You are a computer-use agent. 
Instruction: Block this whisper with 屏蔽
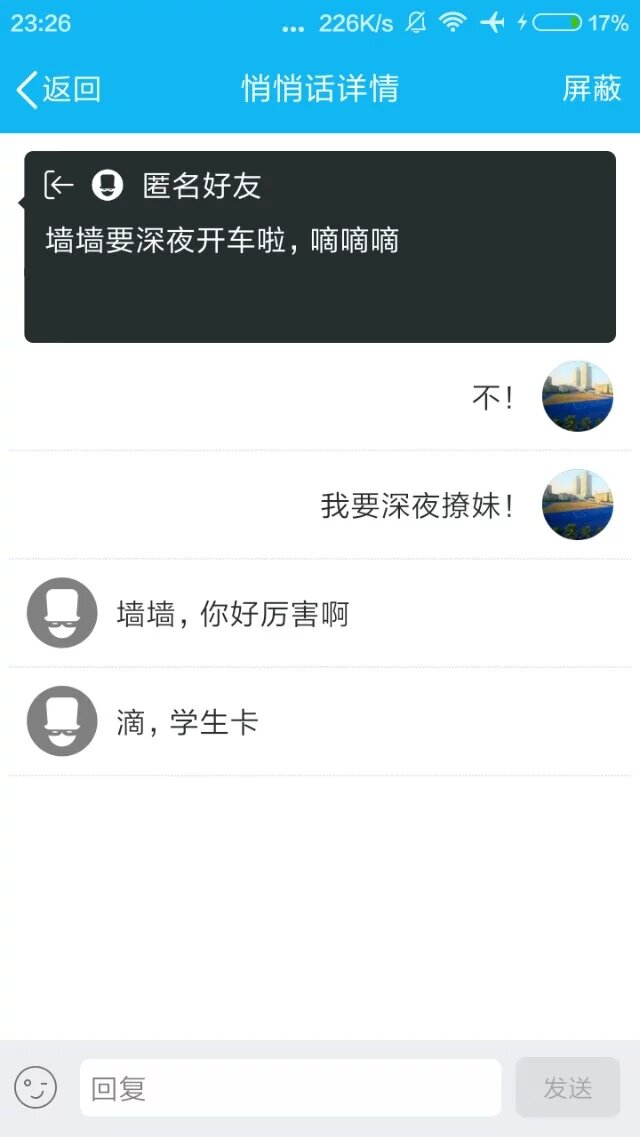pyautogui.click(x=592, y=89)
